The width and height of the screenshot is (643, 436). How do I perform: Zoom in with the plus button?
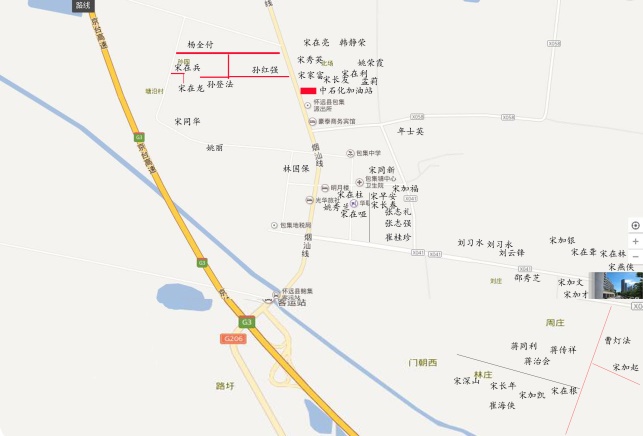[635, 242]
